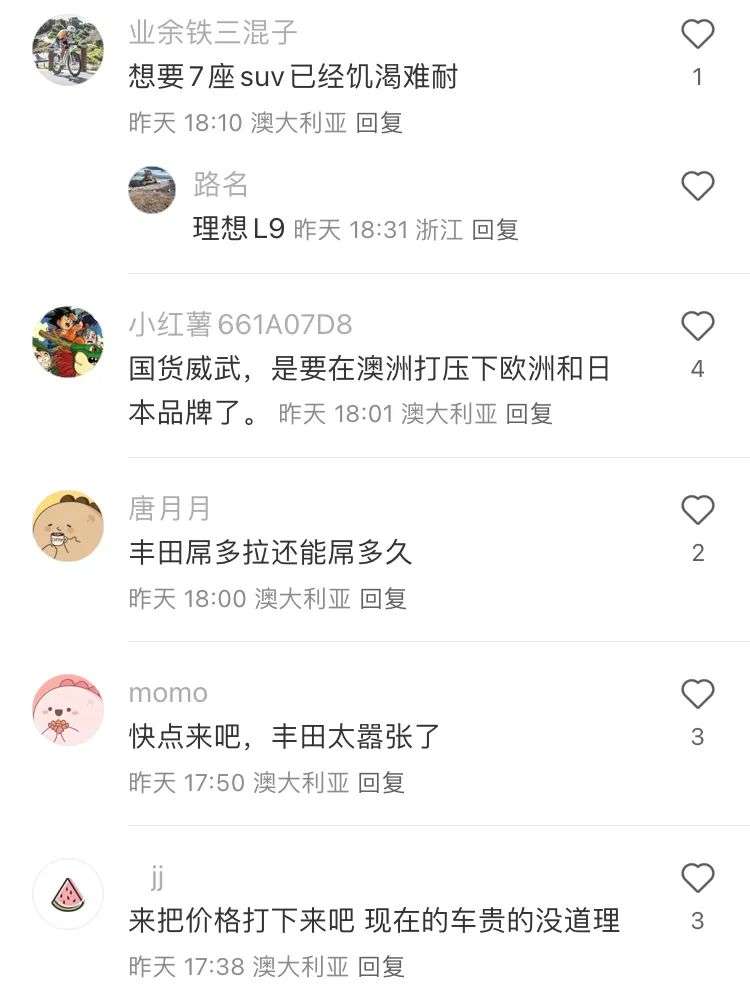Open username 业余铁三混子

point(213,32)
